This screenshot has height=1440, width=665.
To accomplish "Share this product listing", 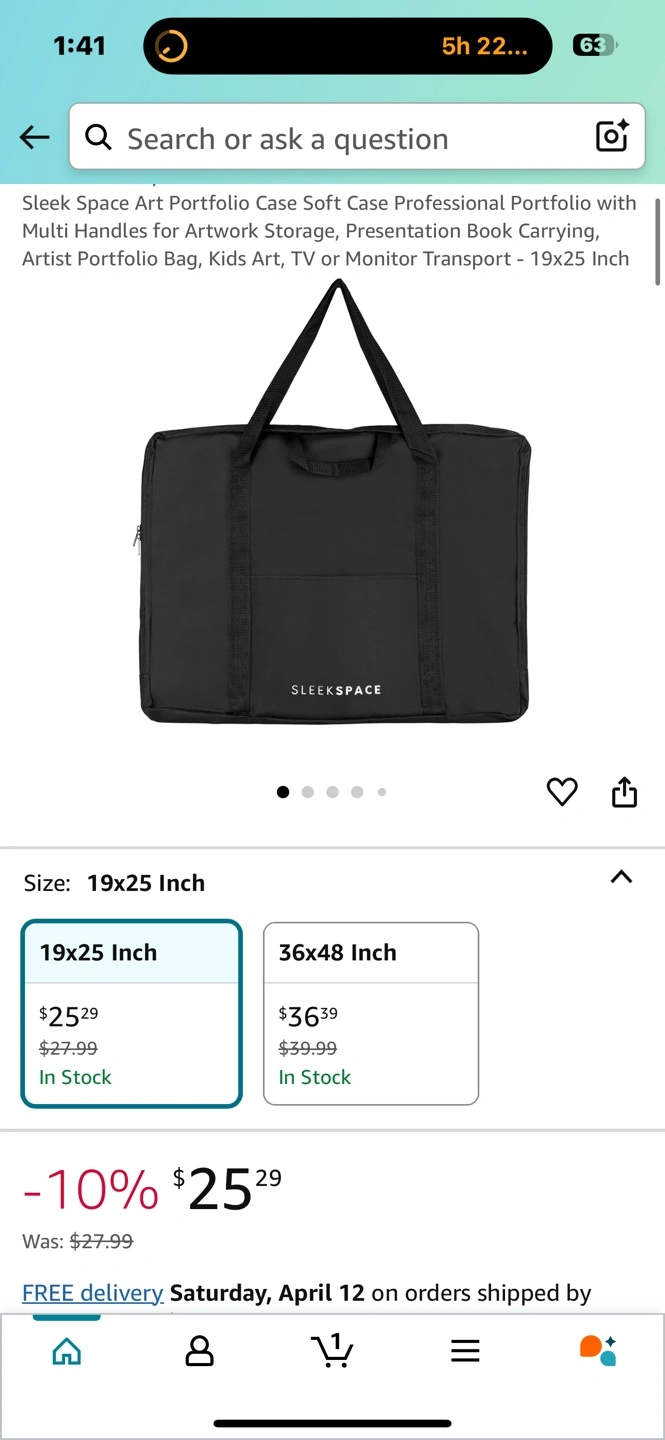I will 624,792.
